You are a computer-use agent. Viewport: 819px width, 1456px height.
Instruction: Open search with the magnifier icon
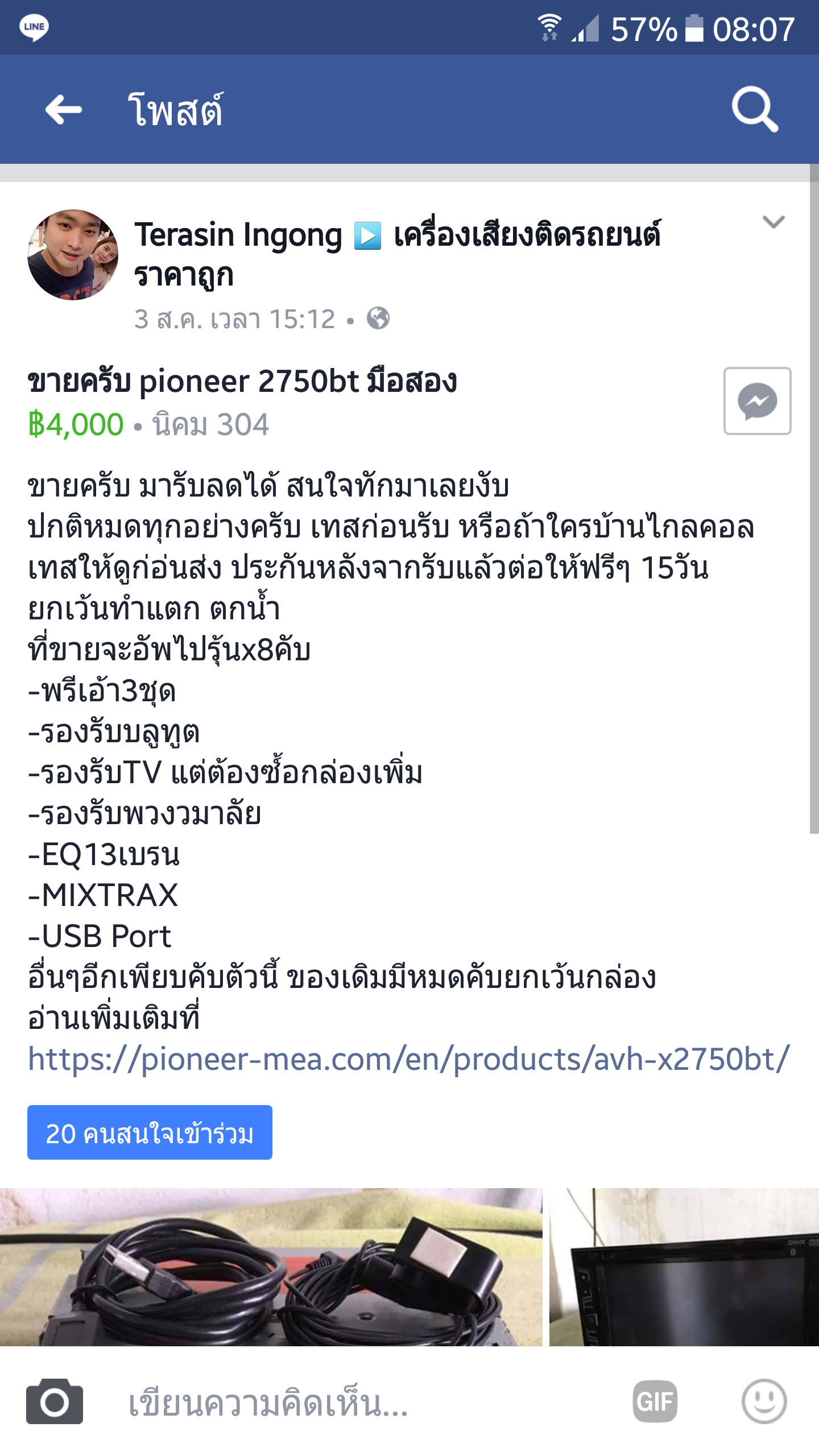pyautogui.click(x=755, y=109)
